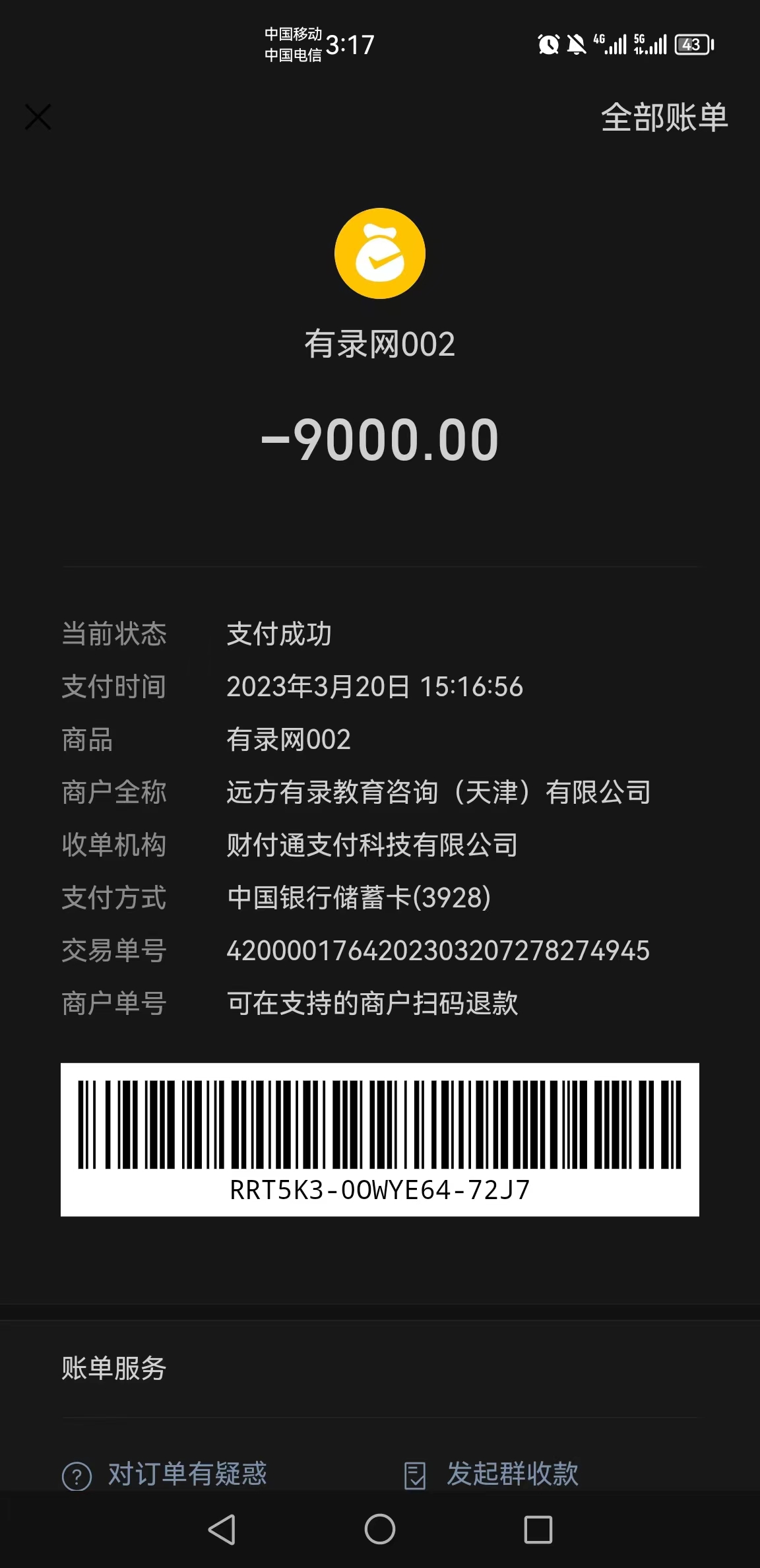Start 发起群收款 group collection
The width and height of the screenshot is (760, 1568).
491,1474
